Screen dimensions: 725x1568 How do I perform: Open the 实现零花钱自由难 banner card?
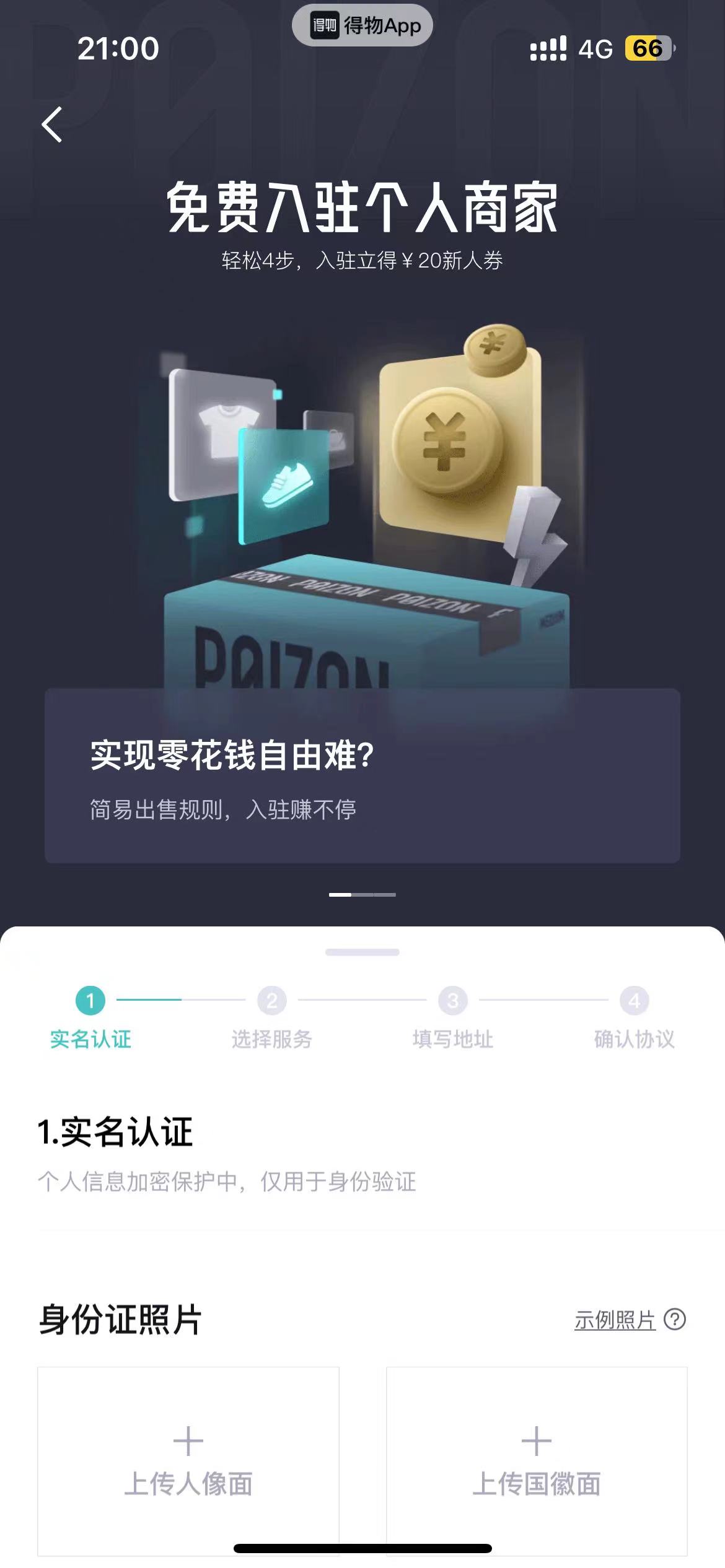point(362,775)
